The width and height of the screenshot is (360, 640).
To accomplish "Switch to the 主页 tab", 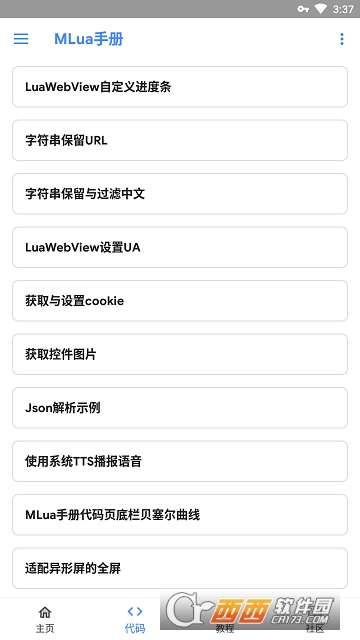I will (x=45, y=619).
